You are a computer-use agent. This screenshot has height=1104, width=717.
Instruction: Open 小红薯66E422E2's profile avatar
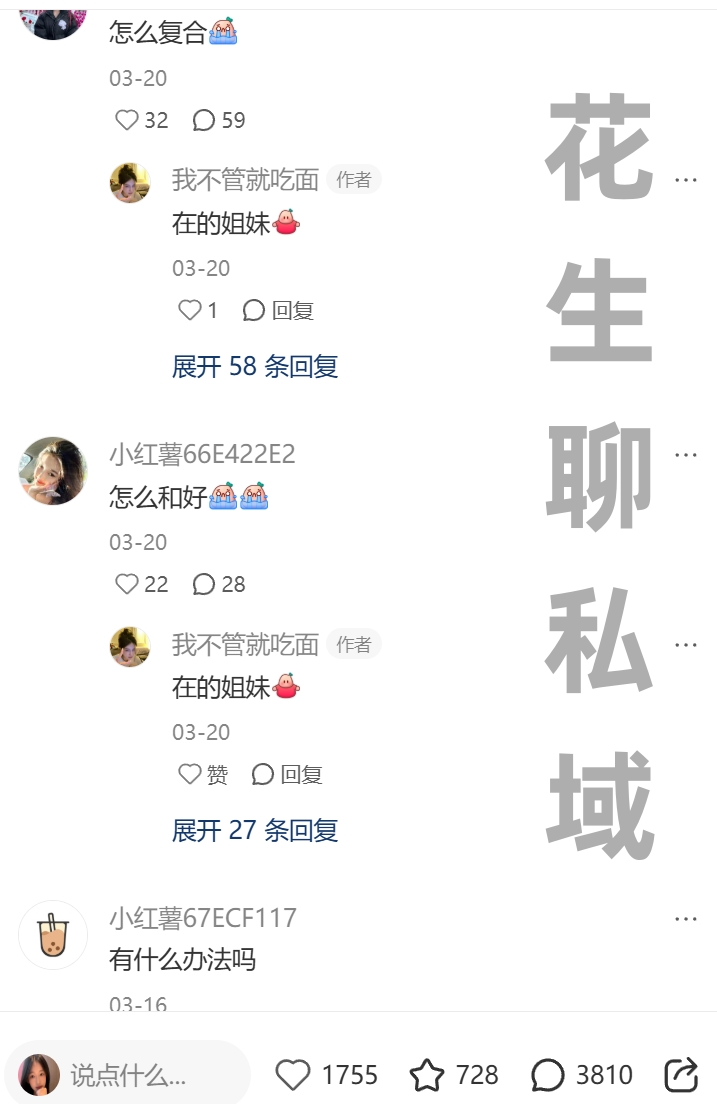click(x=53, y=470)
